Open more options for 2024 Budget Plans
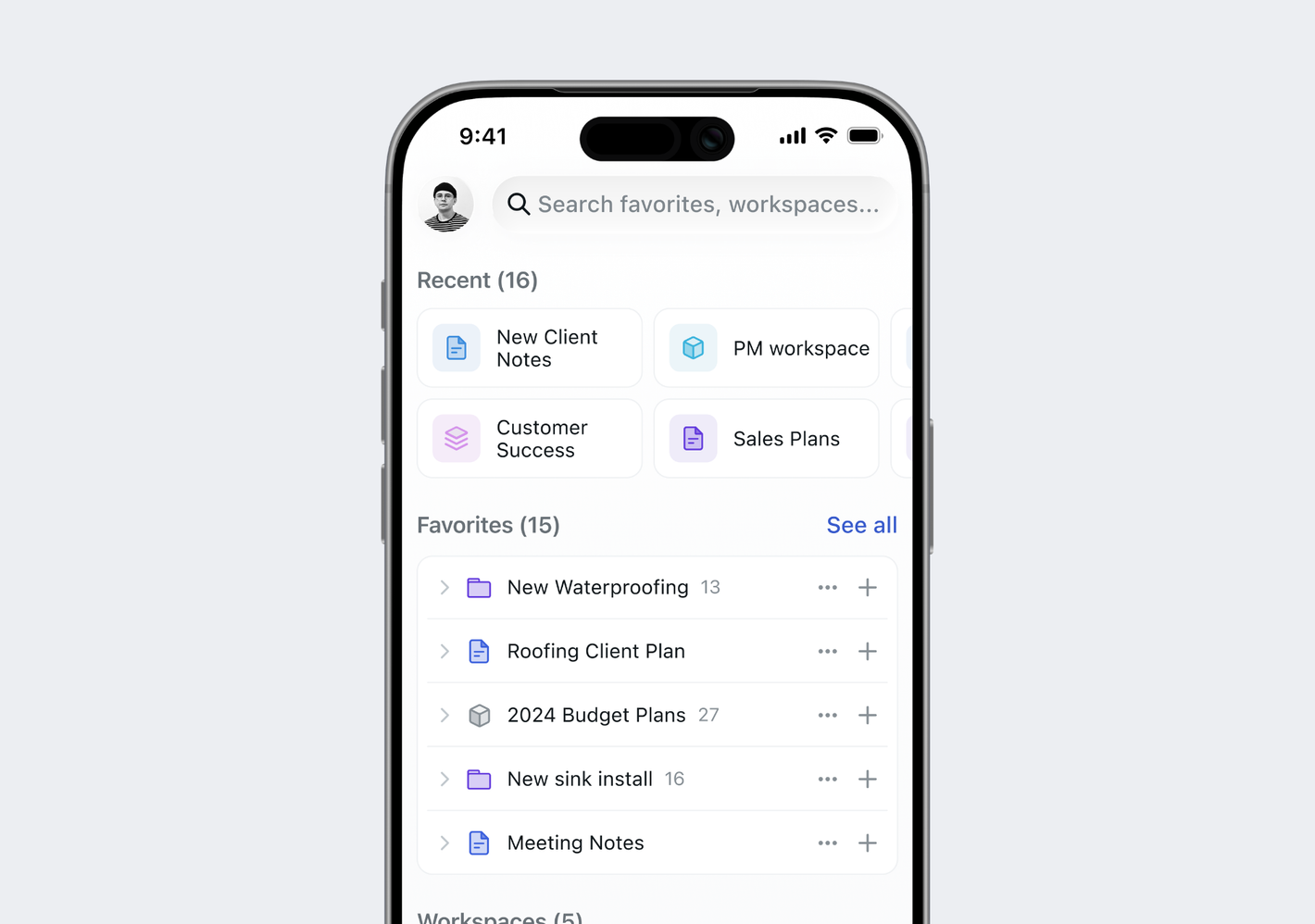The height and width of the screenshot is (924, 1315). tap(827, 716)
